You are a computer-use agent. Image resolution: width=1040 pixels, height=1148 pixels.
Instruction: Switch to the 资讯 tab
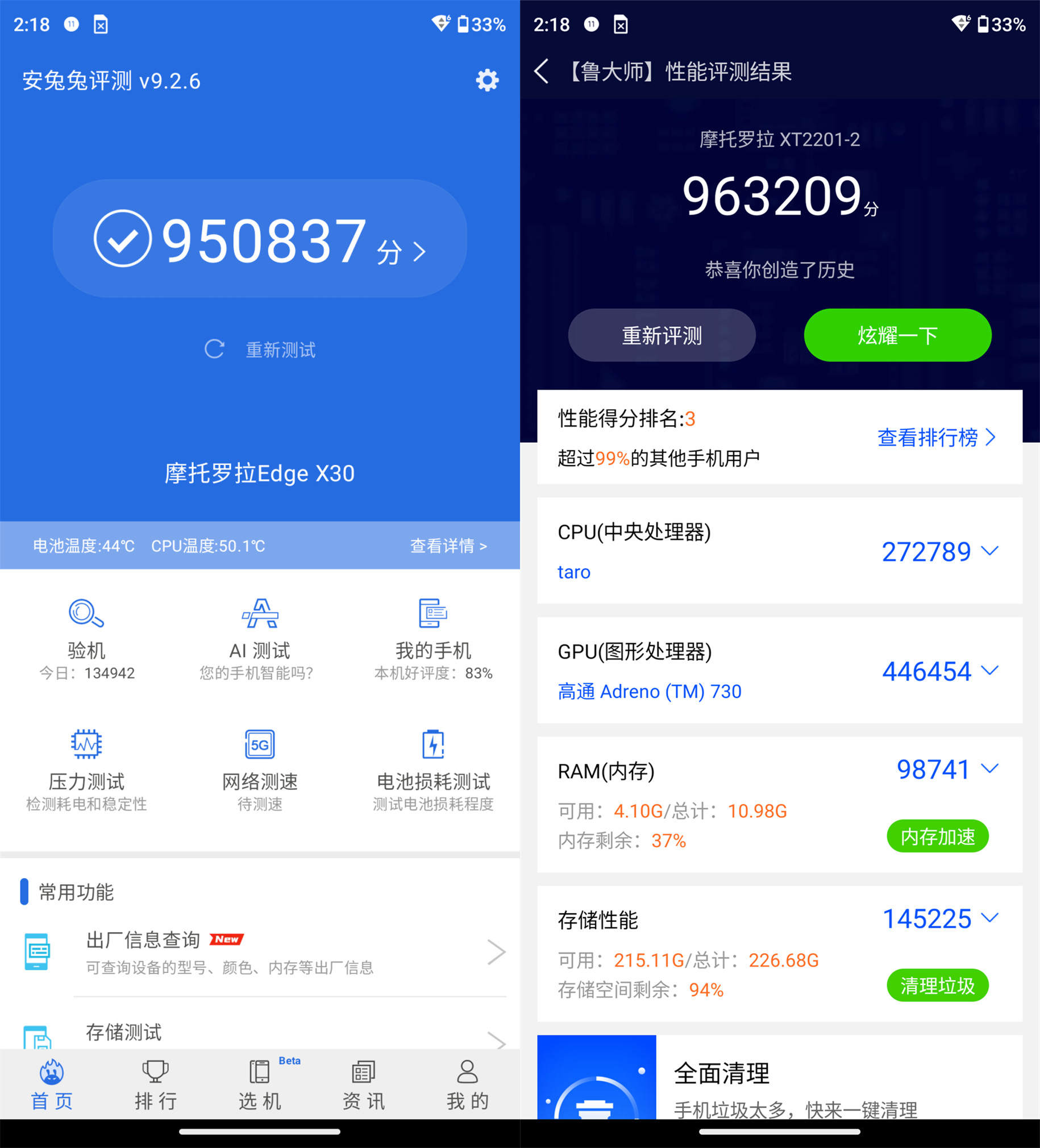click(363, 1085)
